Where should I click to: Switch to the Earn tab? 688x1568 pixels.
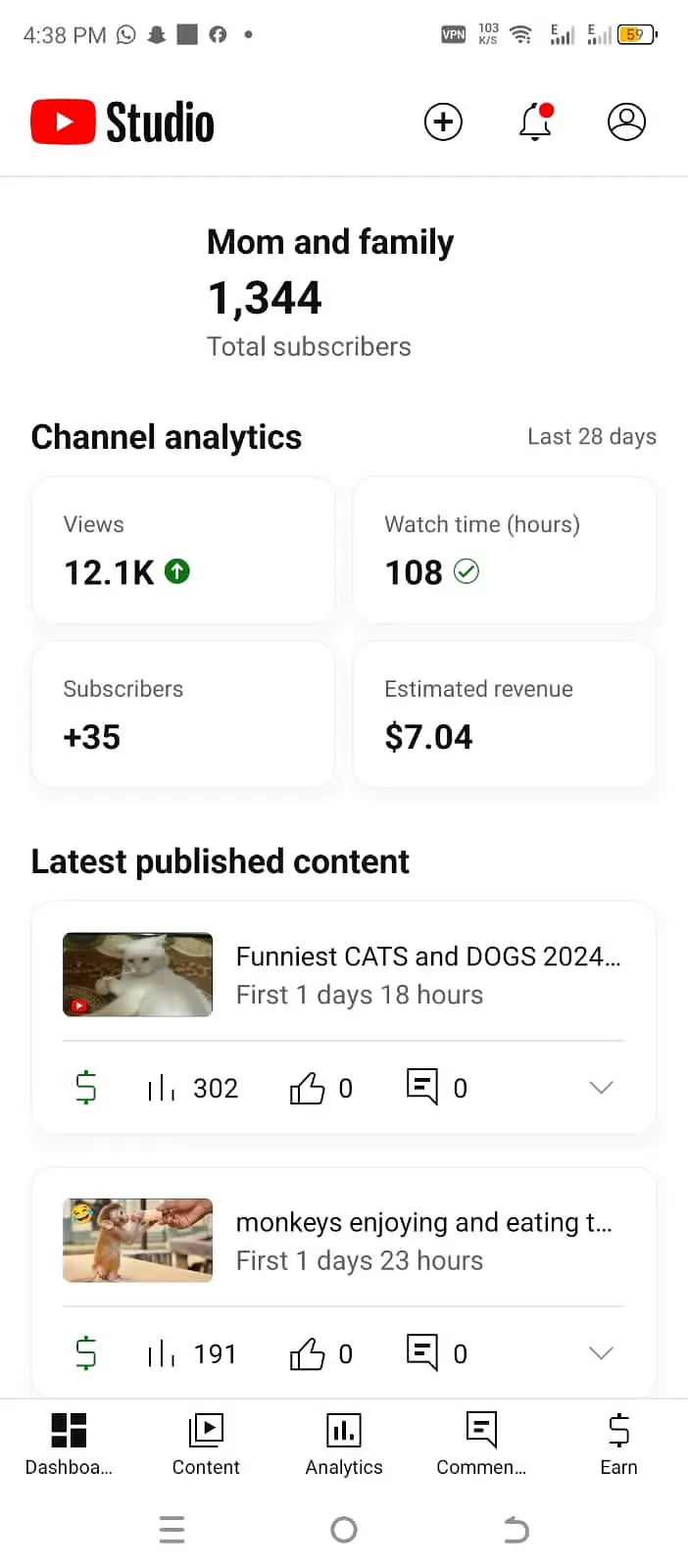point(618,1444)
